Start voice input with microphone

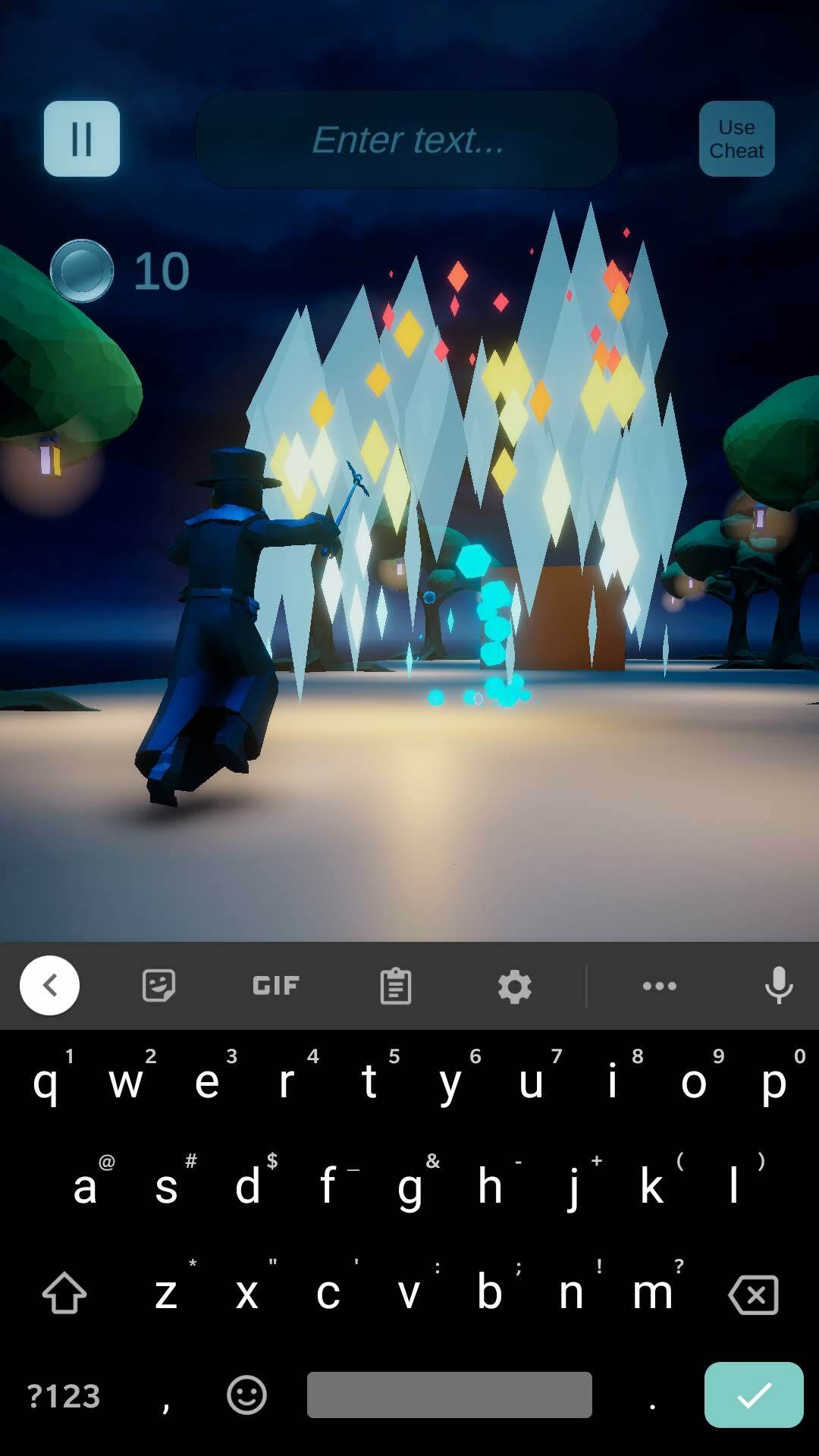point(778,986)
